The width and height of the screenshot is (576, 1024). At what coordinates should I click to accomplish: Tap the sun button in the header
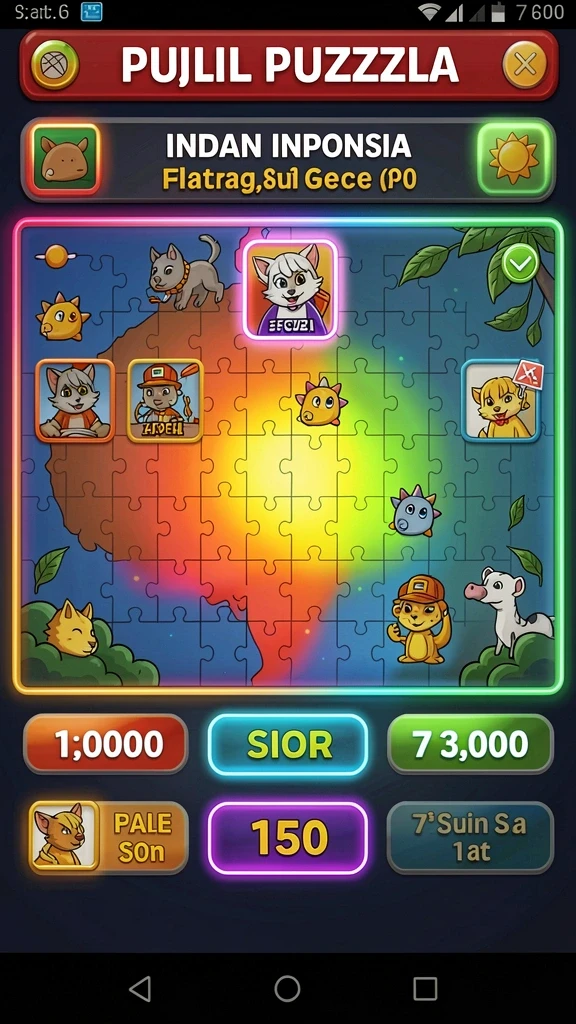coord(513,159)
